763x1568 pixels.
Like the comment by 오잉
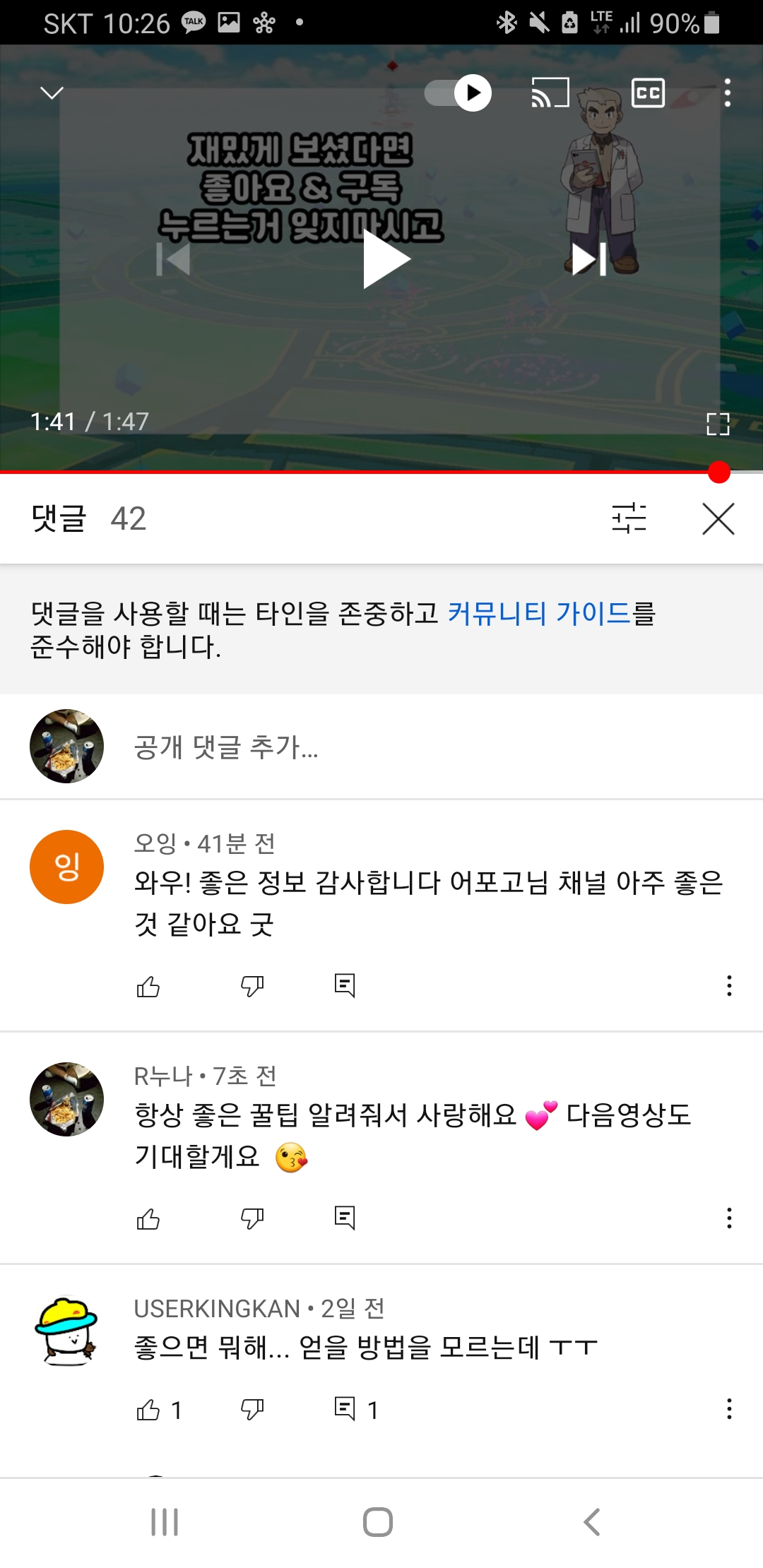coord(148,986)
